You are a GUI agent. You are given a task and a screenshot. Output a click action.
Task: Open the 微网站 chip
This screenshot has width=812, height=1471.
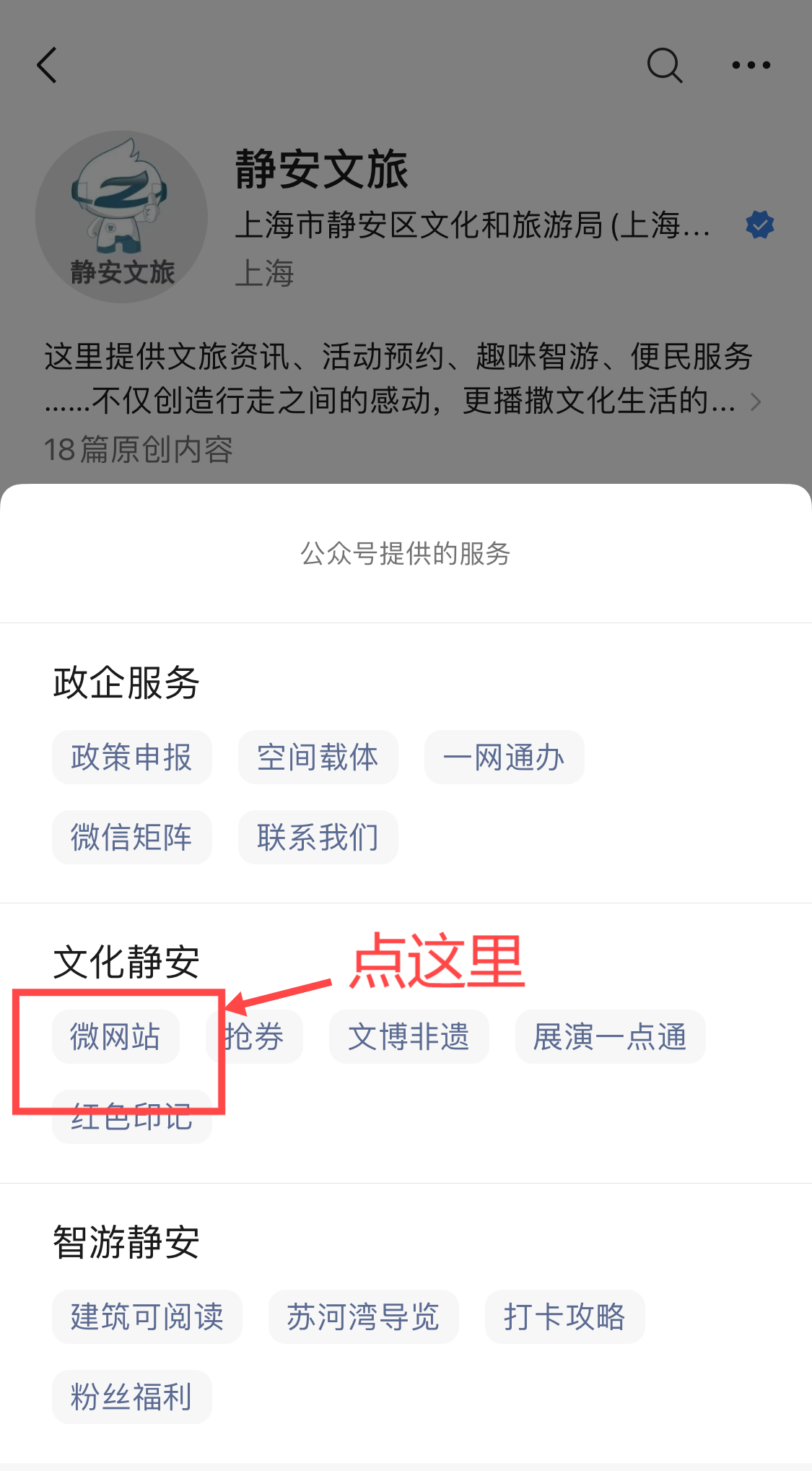pyautogui.click(x=115, y=1037)
